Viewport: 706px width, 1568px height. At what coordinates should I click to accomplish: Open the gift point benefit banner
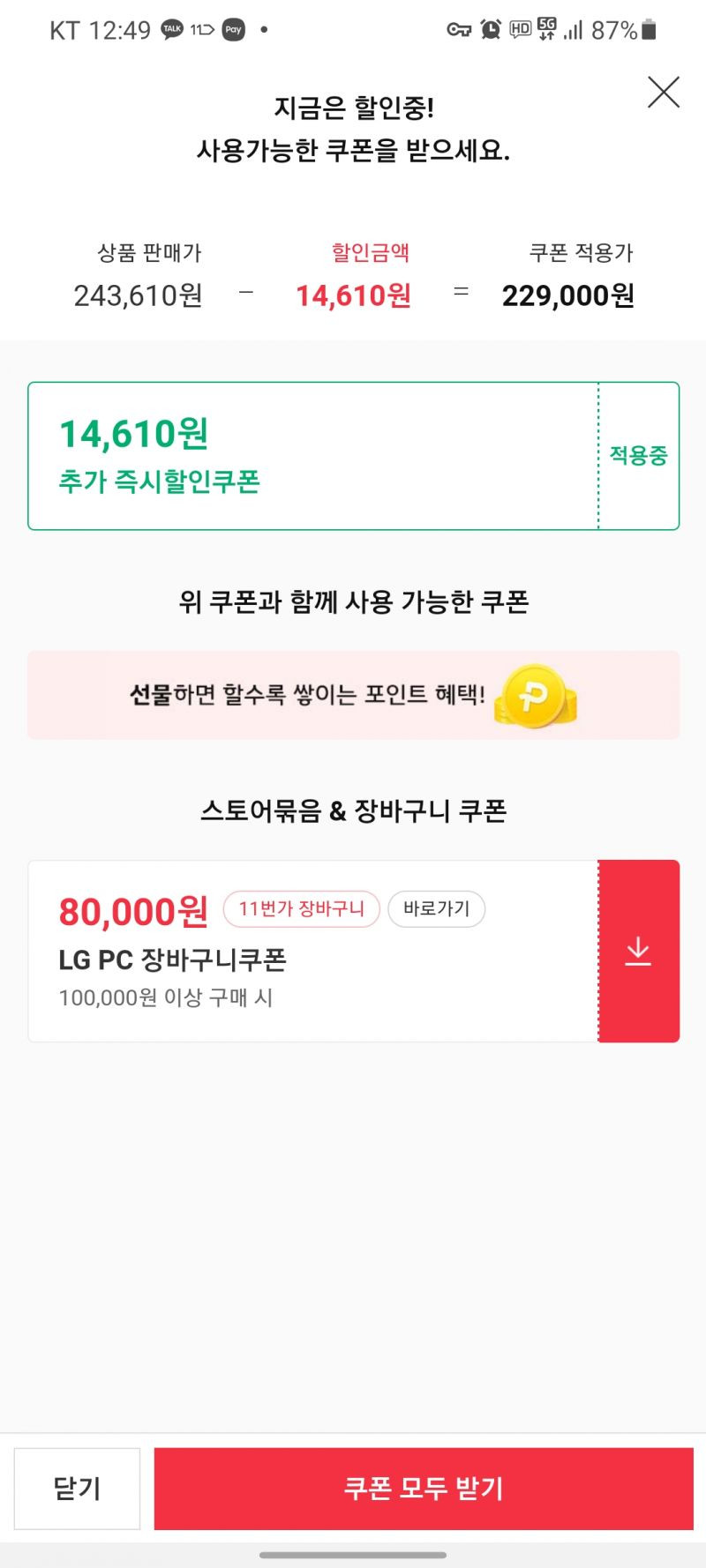coord(353,695)
